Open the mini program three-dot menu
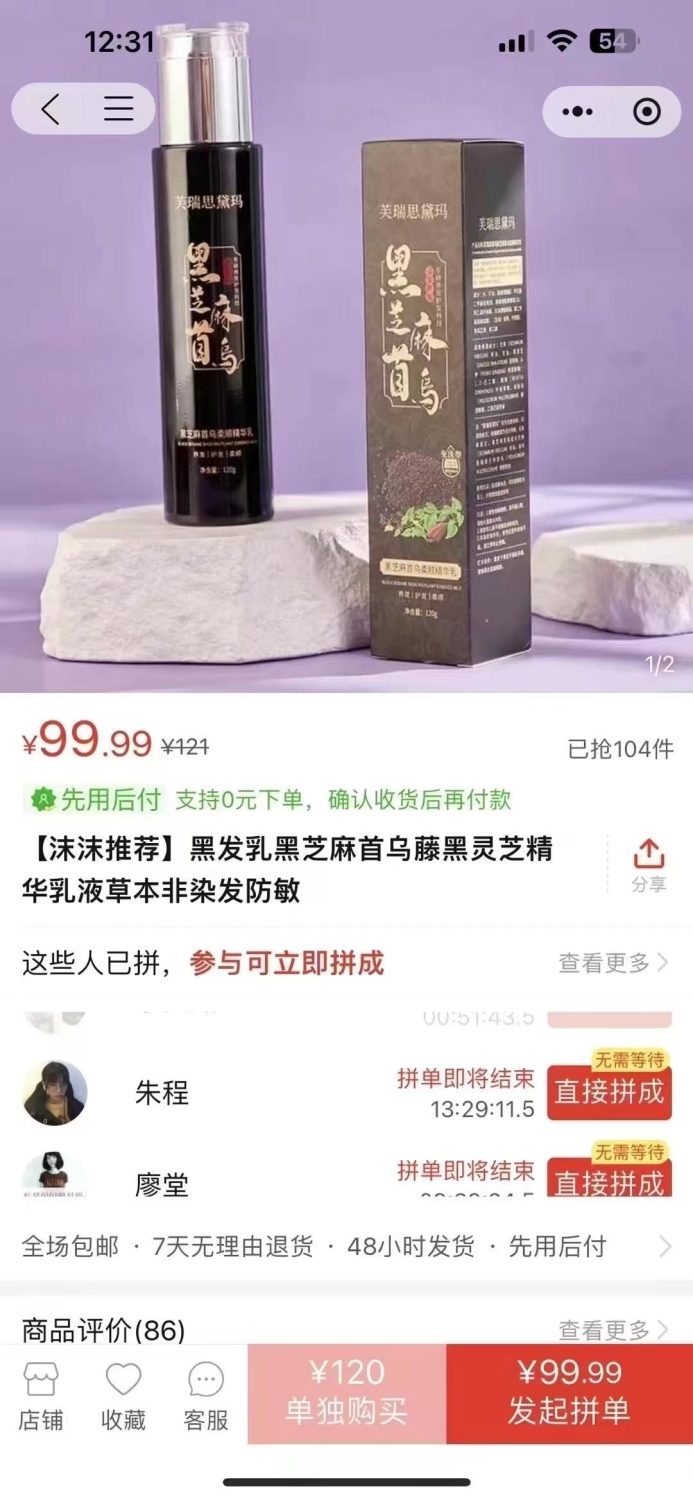 (577, 111)
